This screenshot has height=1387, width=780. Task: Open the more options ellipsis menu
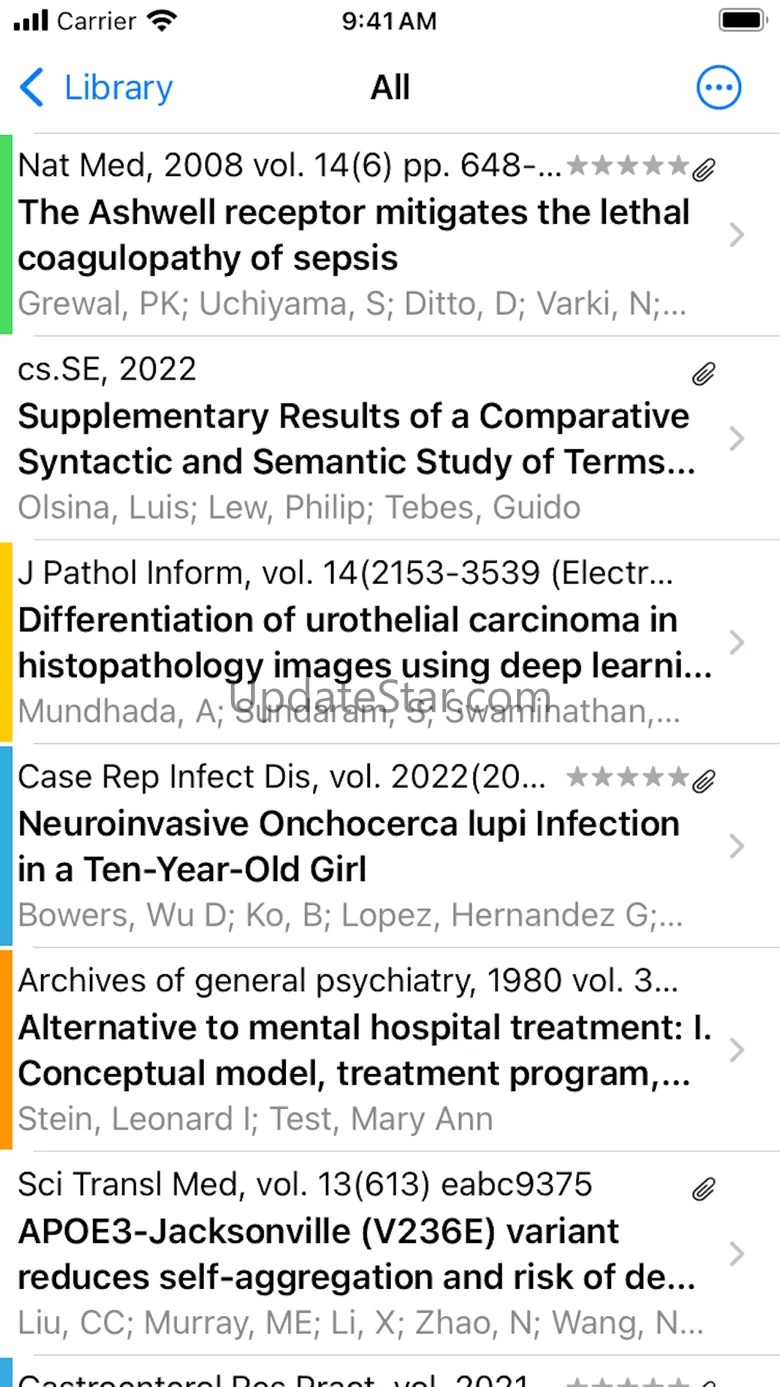718,88
